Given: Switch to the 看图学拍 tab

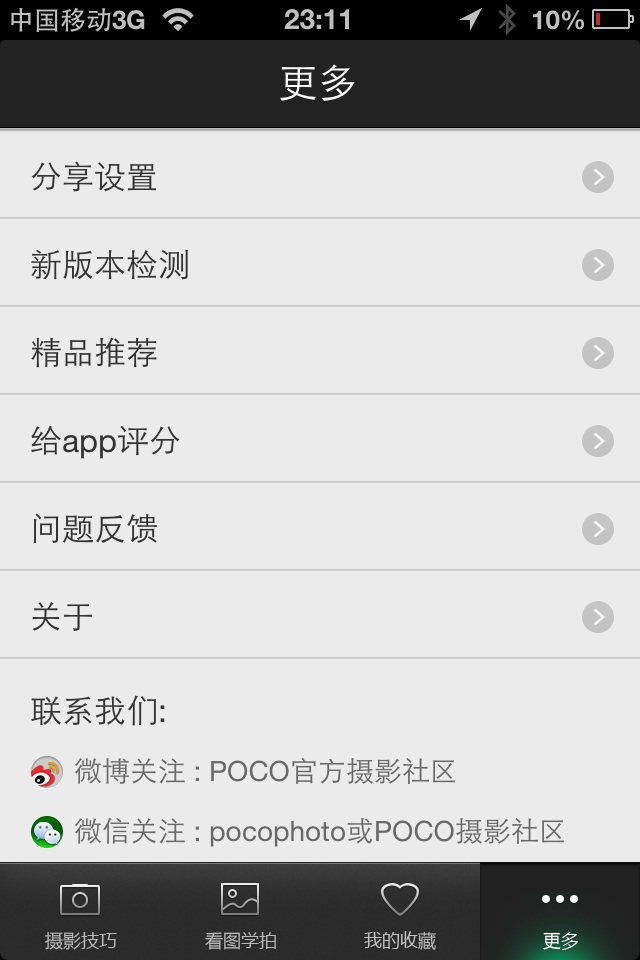Looking at the screenshot, I should 240,914.
